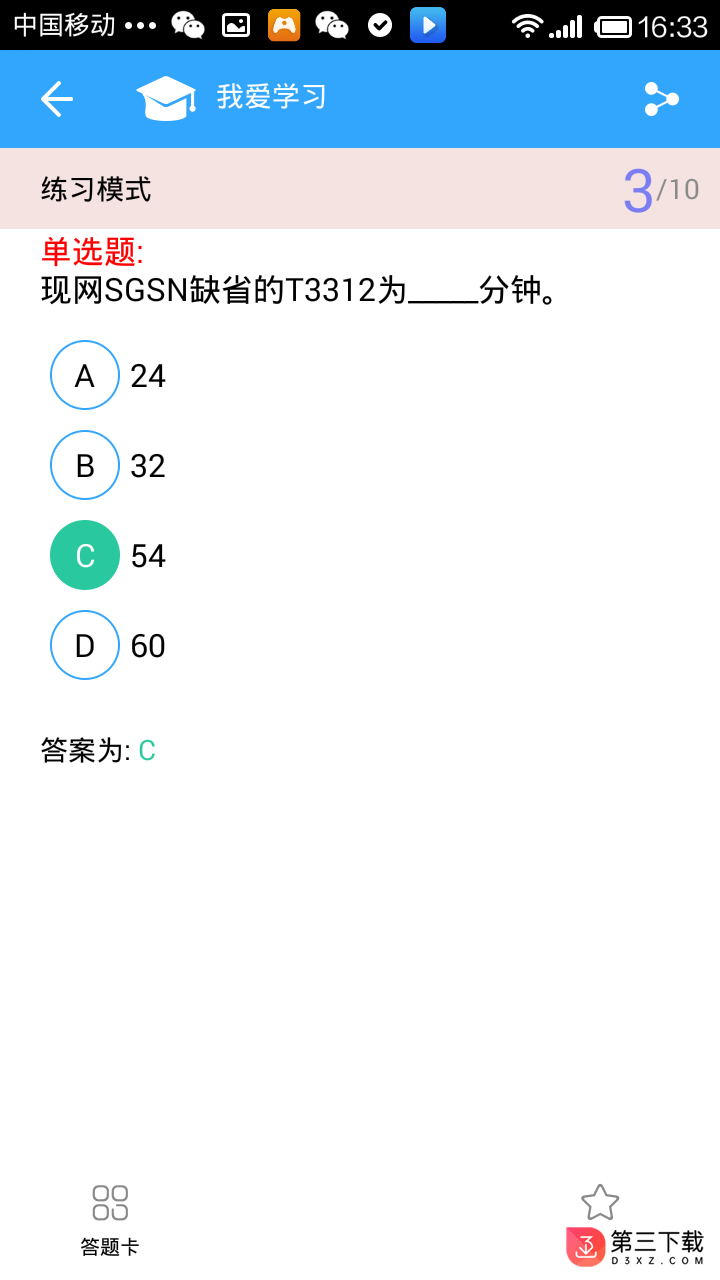
Task: Go back using the arrow icon
Action: (57, 99)
